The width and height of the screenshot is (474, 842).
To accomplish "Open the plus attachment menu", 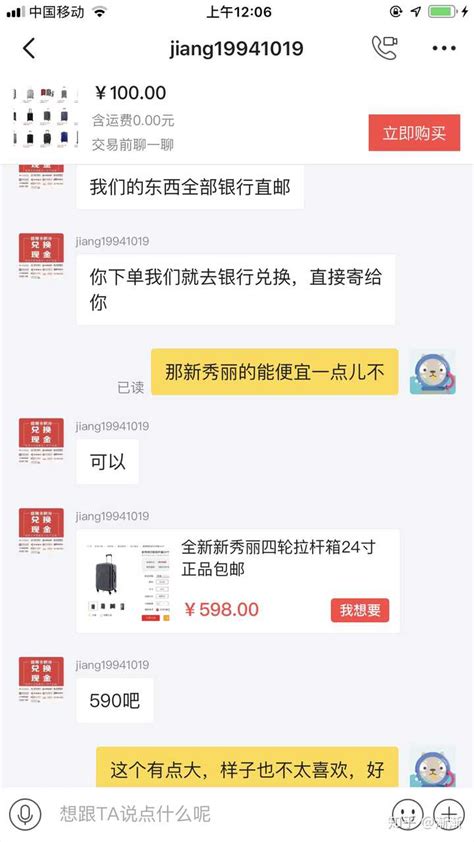I will click(449, 814).
